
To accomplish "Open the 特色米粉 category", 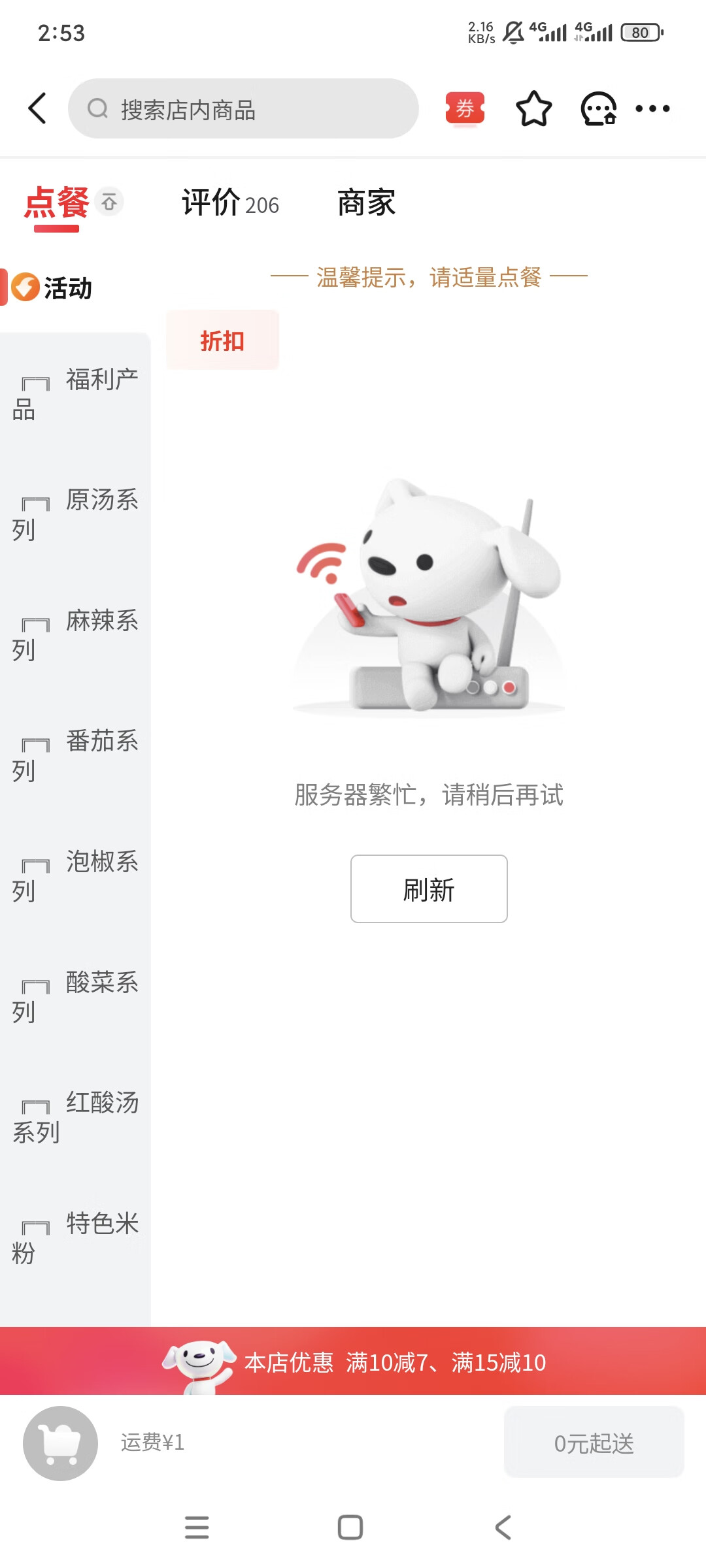I will [x=75, y=1238].
